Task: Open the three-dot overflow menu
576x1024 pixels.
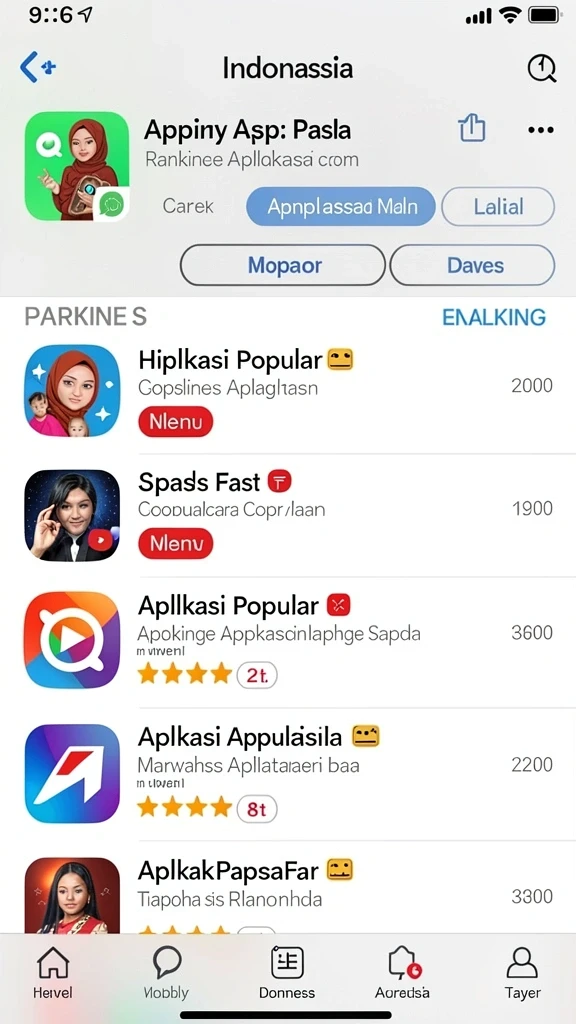Action: pos(541,130)
